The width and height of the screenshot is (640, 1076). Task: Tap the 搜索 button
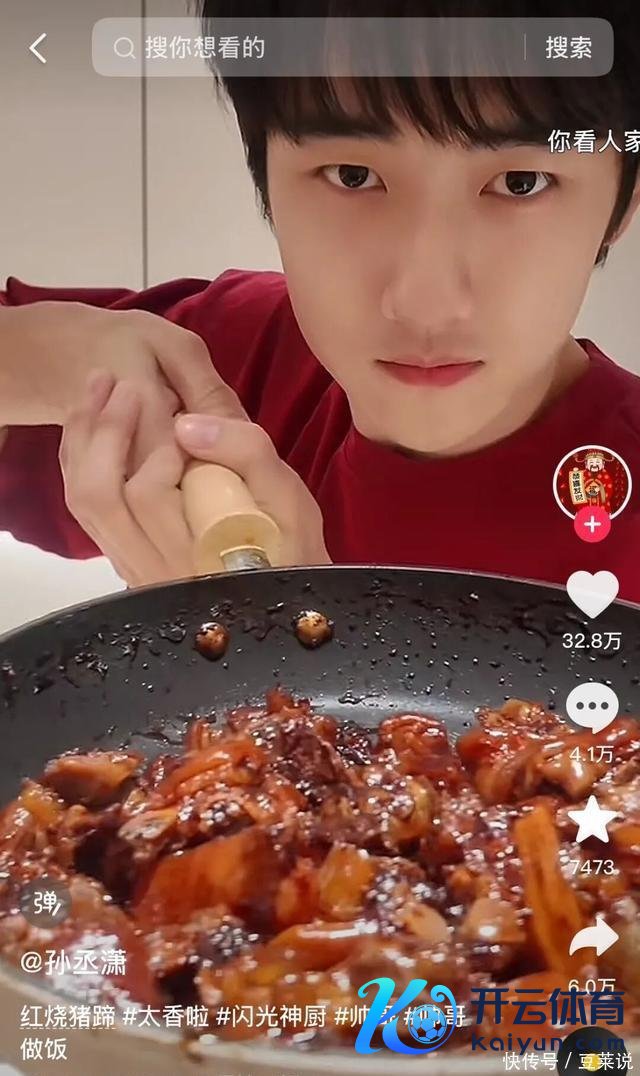coord(568,47)
